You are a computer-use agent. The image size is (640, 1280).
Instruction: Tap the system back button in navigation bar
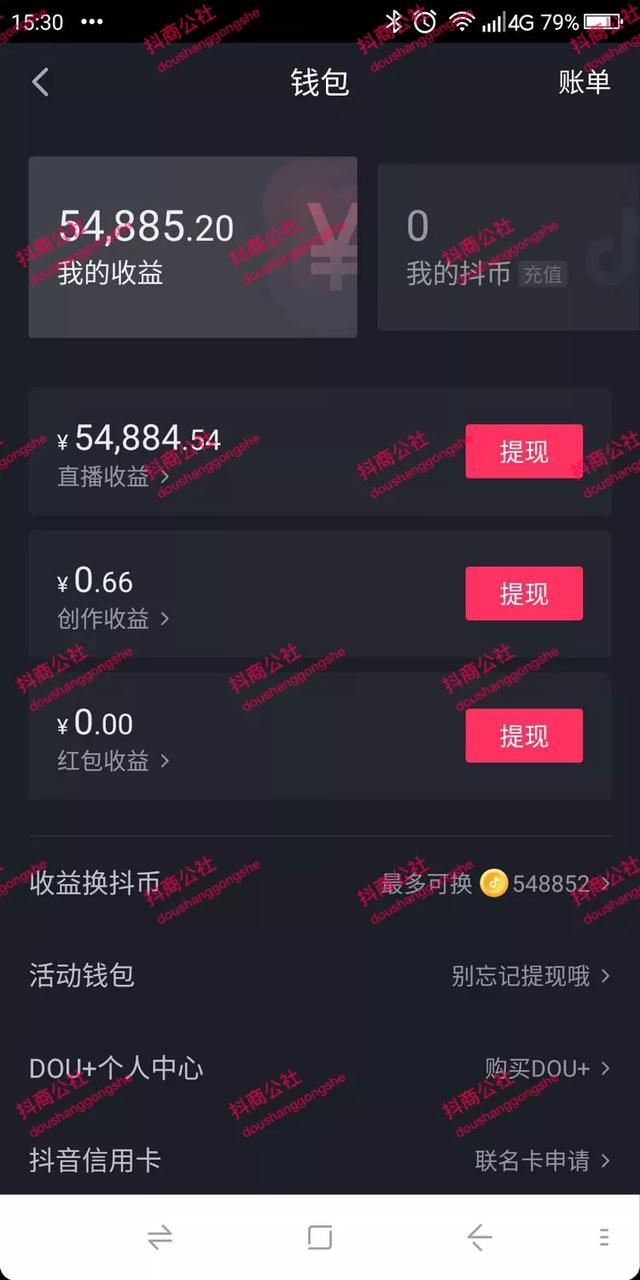[479, 1238]
